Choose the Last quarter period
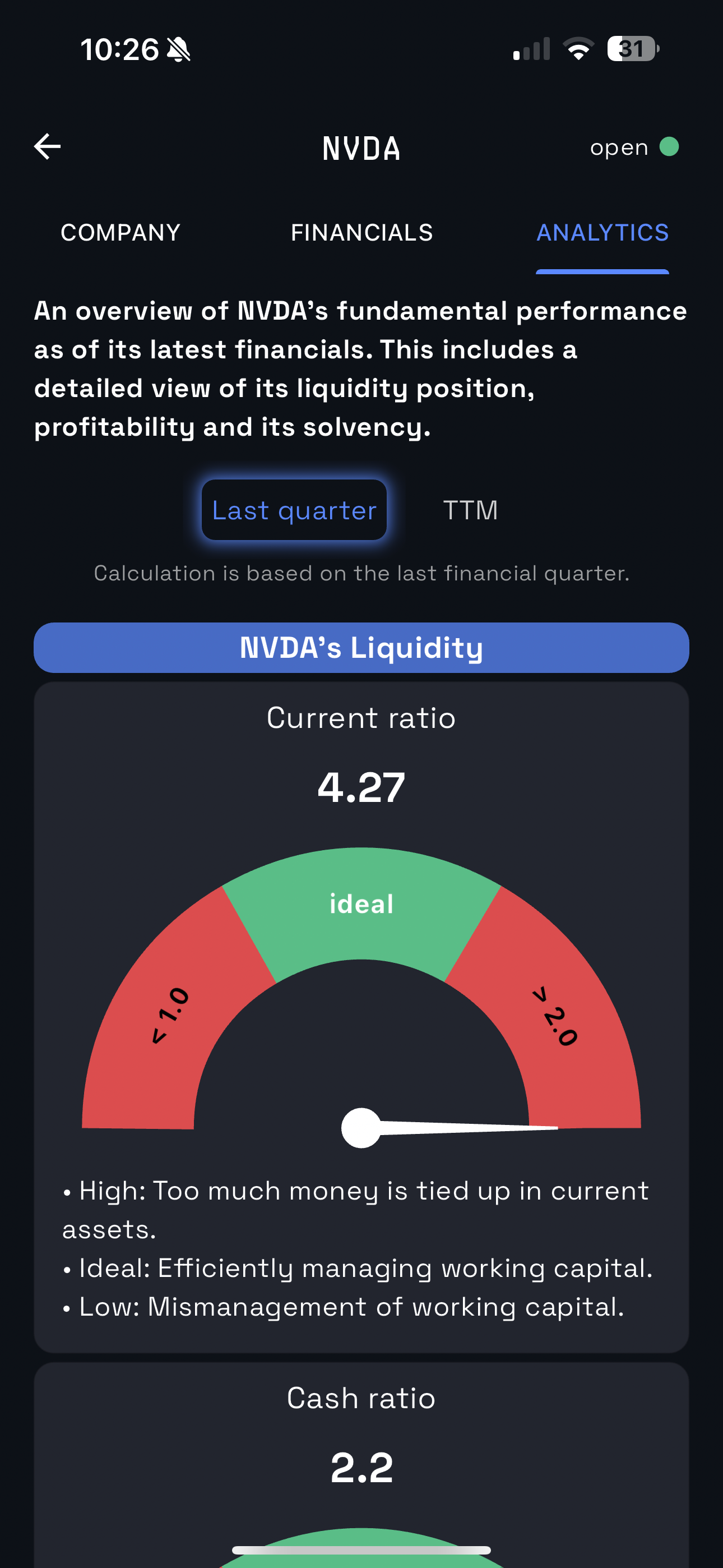The width and height of the screenshot is (723, 1568). 295,510
